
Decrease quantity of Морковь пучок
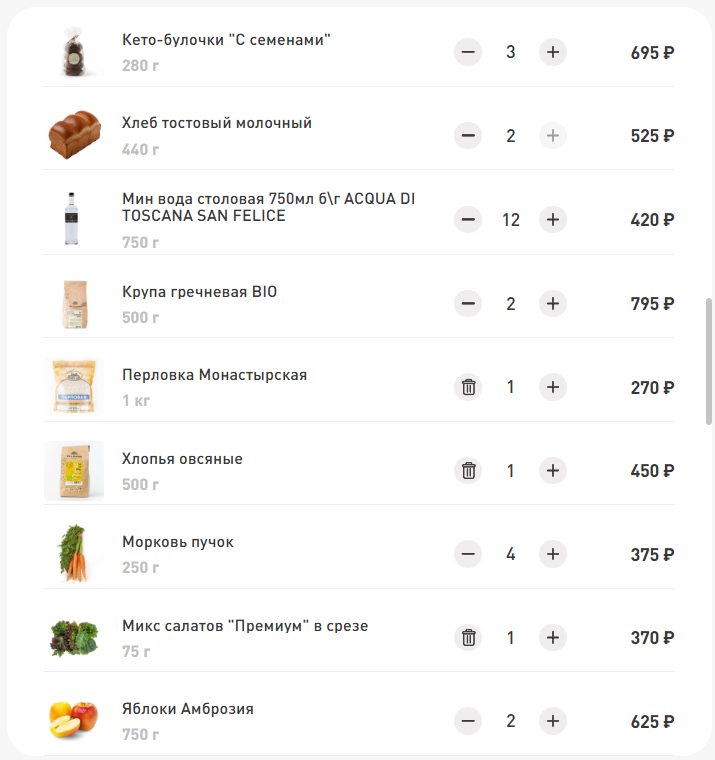click(468, 554)
